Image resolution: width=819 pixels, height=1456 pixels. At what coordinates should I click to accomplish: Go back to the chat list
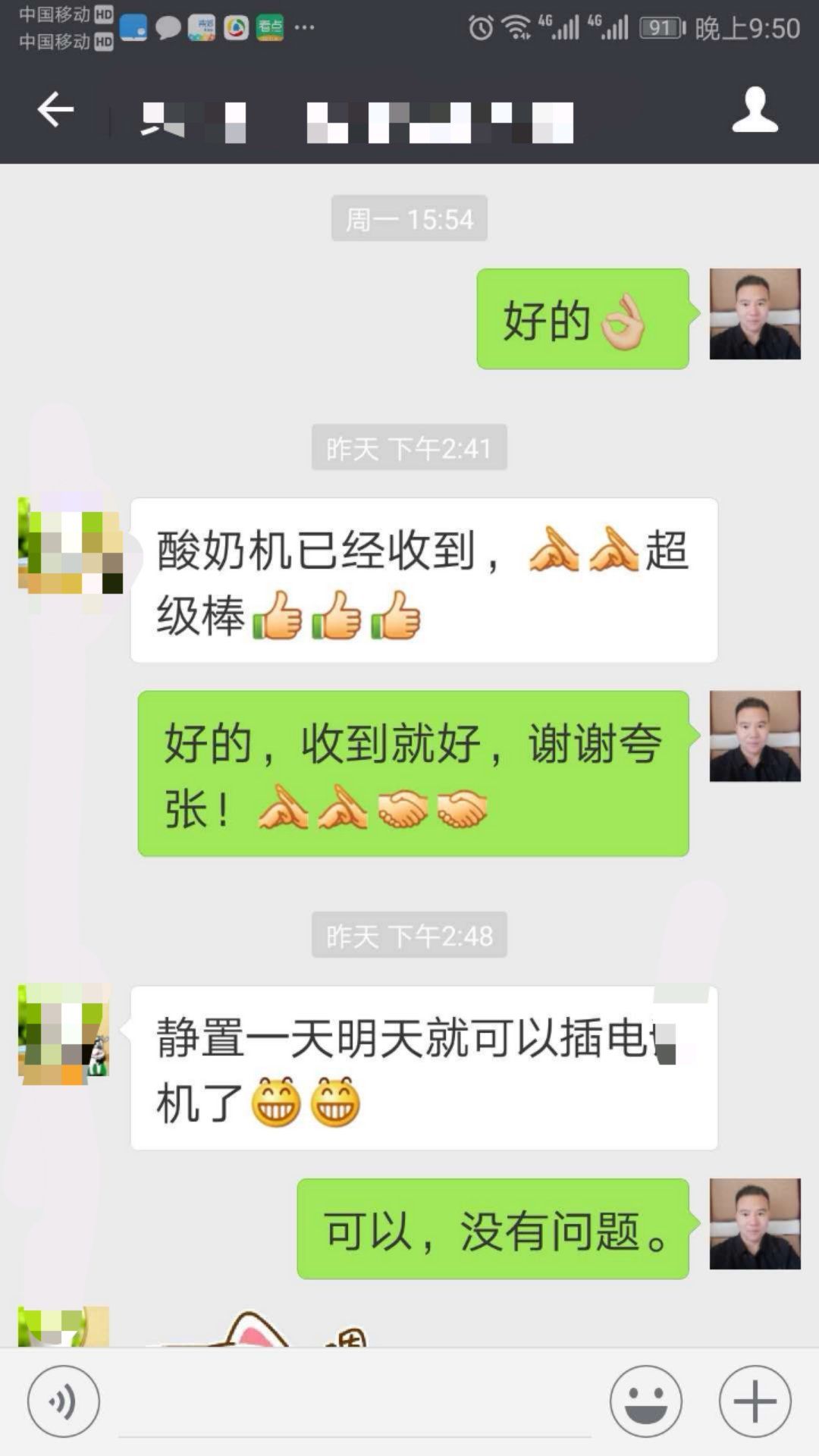[x=55, y=111]
